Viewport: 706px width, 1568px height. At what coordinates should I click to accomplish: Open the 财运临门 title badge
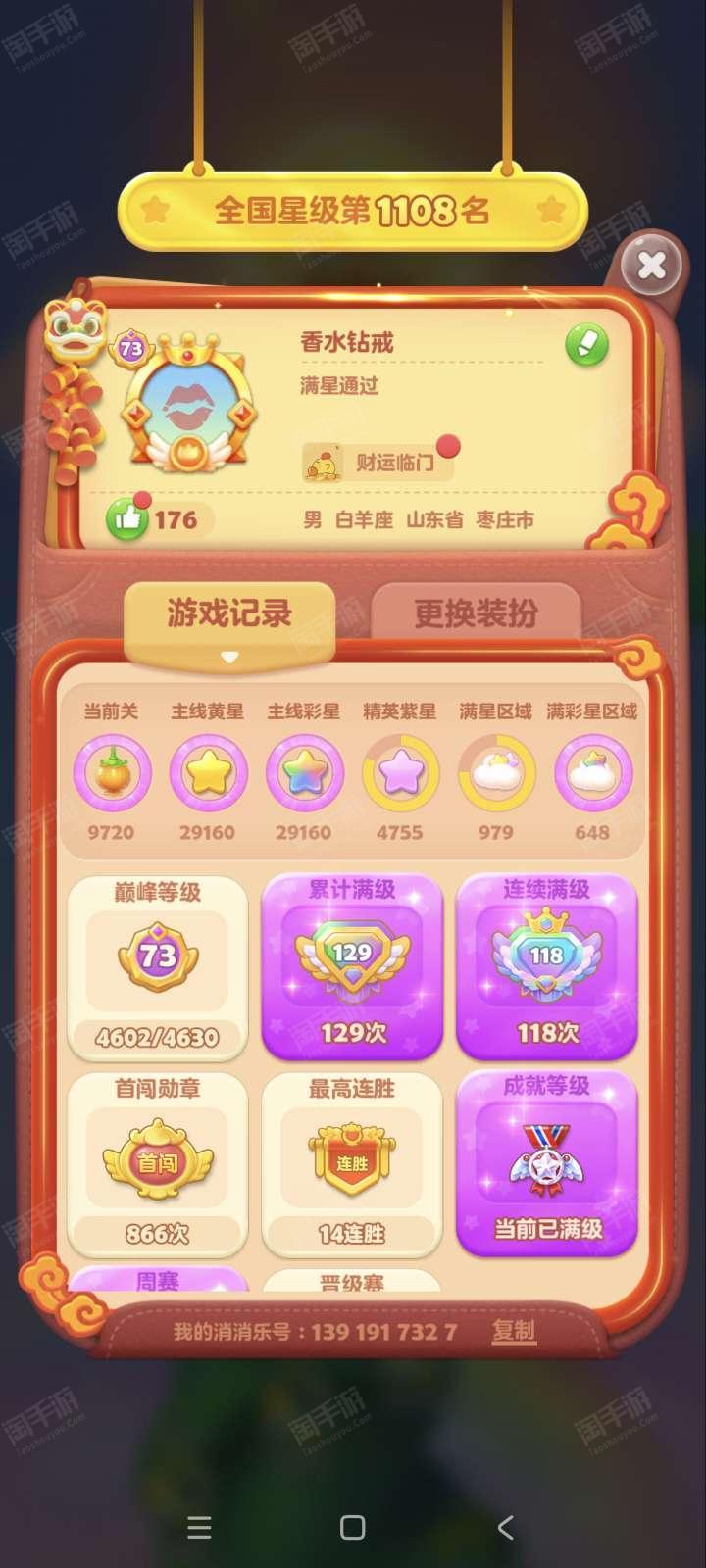coord(378,462)
